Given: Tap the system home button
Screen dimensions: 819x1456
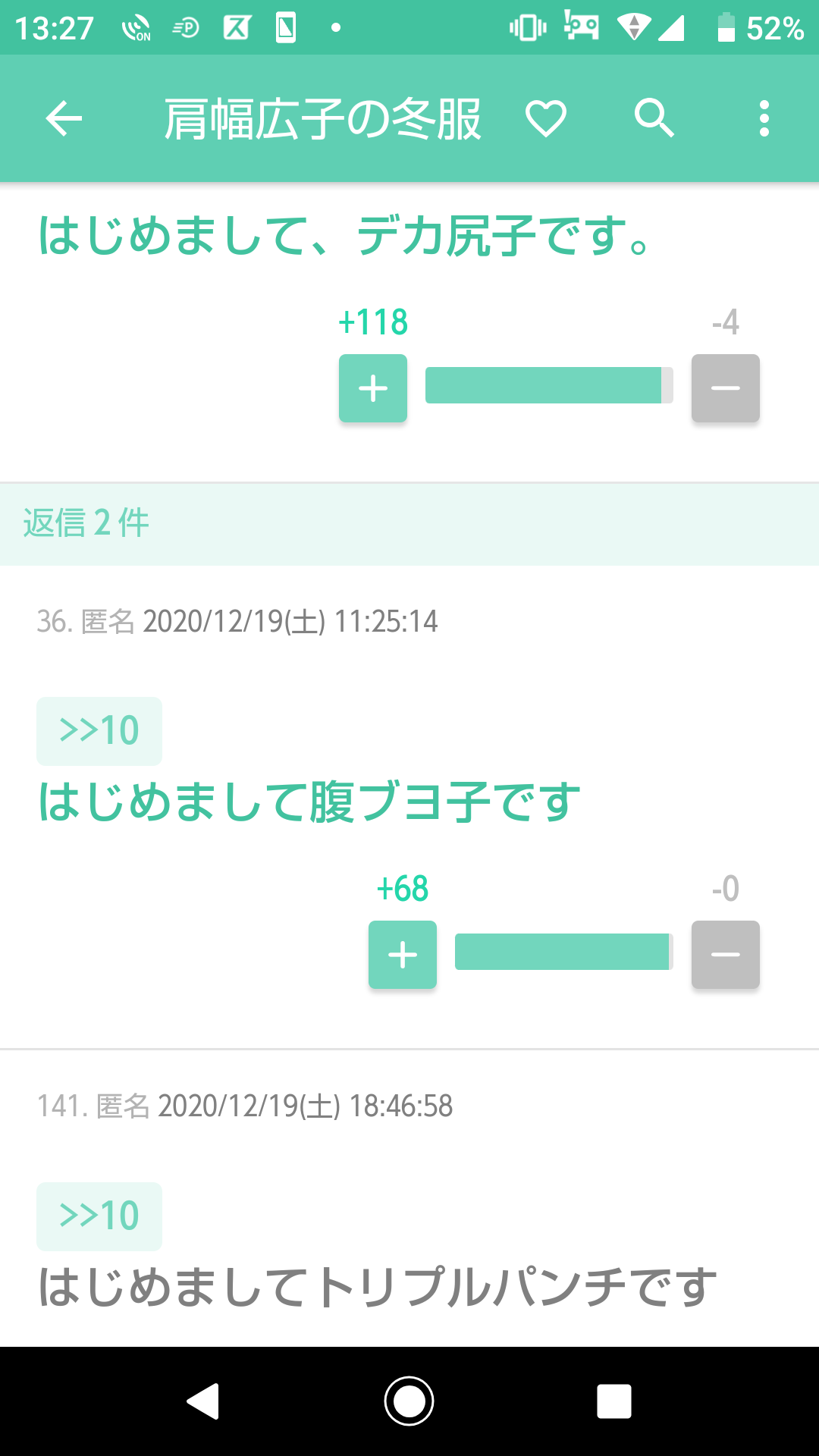Looking at the screenshot, I should click(409, 1401).
